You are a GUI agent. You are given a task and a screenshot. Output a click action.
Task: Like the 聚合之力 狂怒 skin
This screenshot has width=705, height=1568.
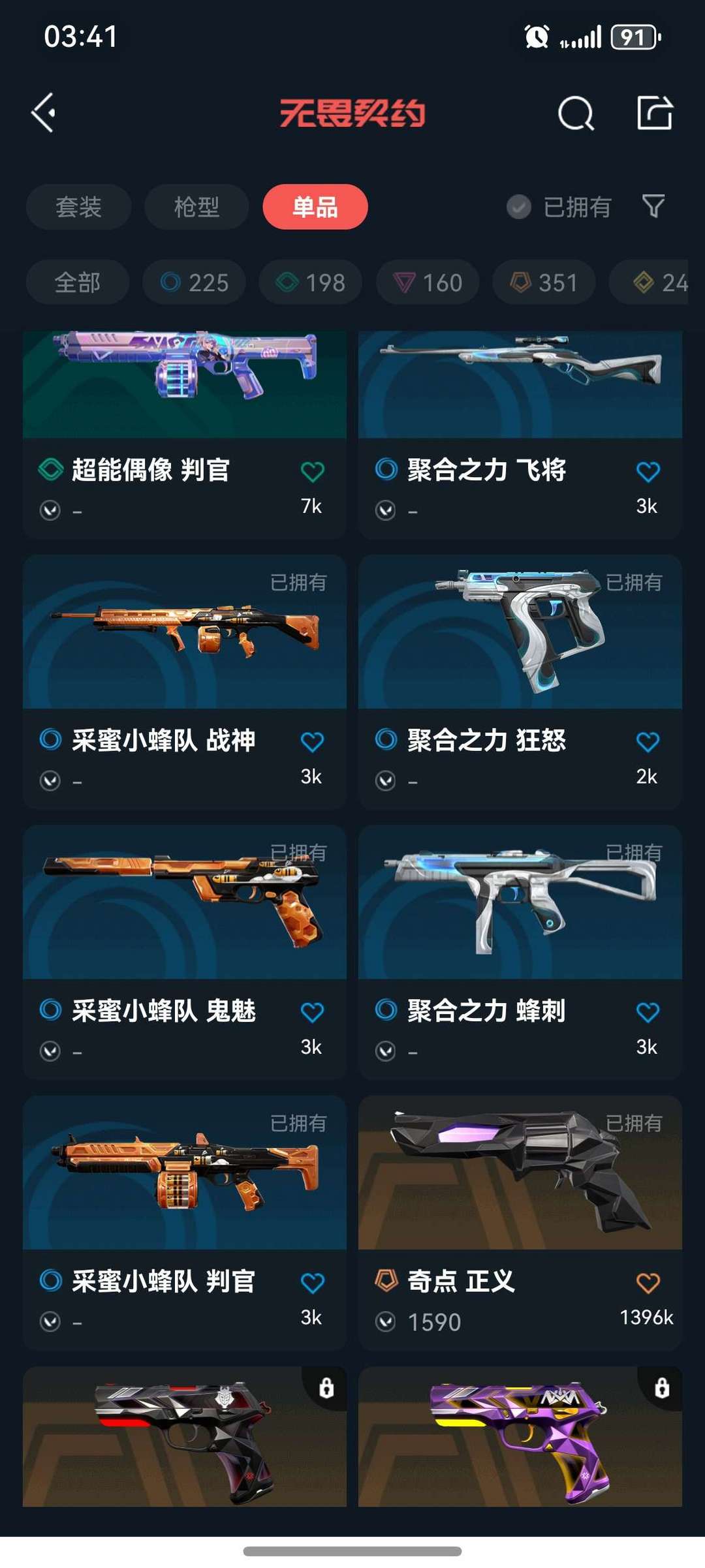pyautogui.click(x=648, y=742)
